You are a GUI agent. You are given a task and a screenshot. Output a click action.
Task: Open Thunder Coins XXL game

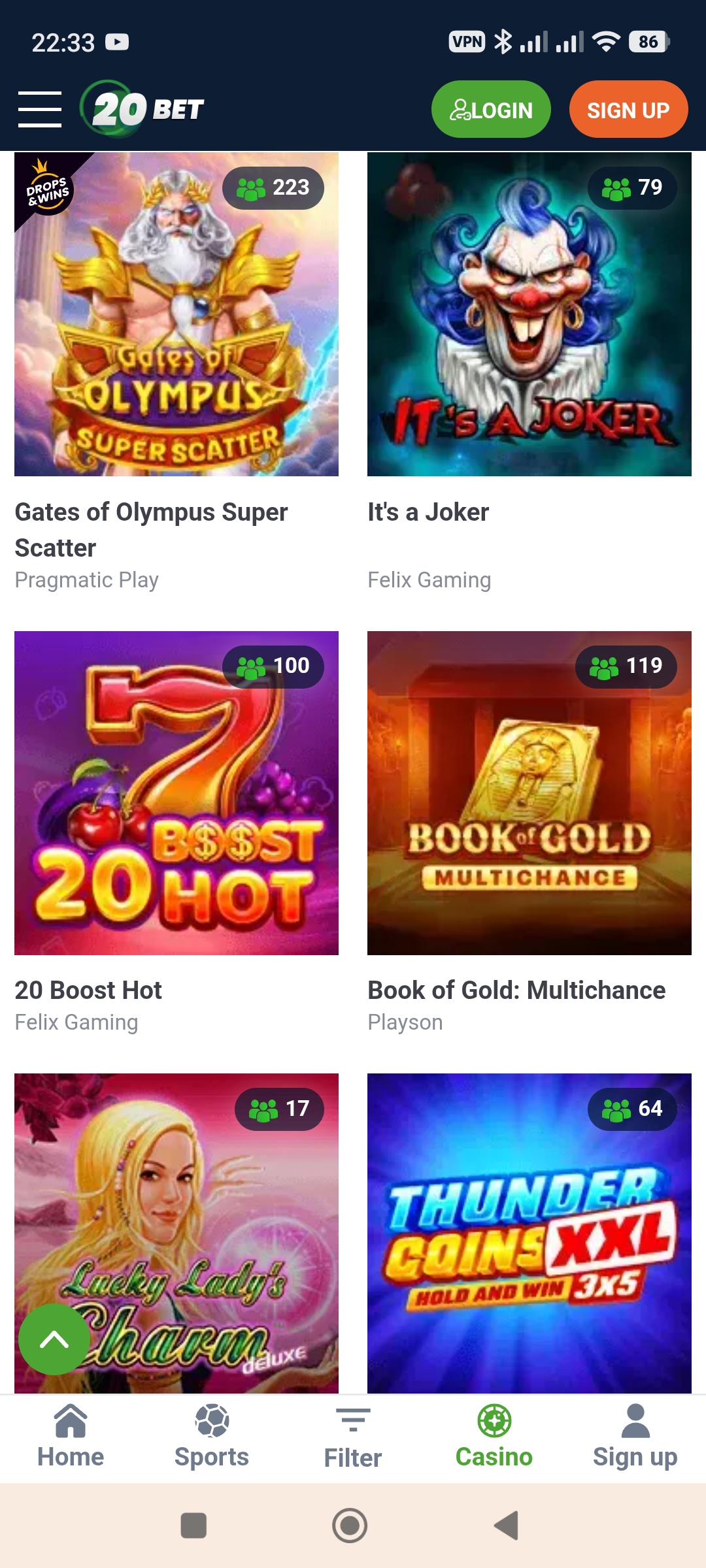[529, 1233]
